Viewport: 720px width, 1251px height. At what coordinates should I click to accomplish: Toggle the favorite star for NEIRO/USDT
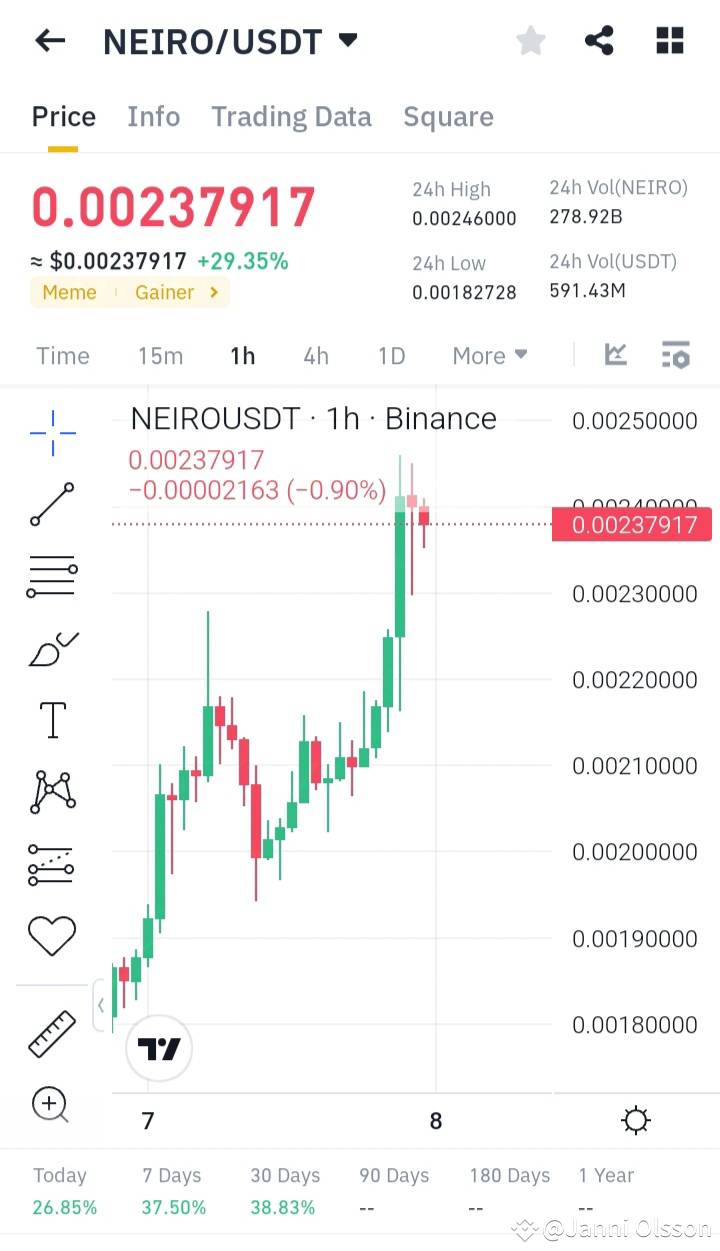tap(530, 40)
